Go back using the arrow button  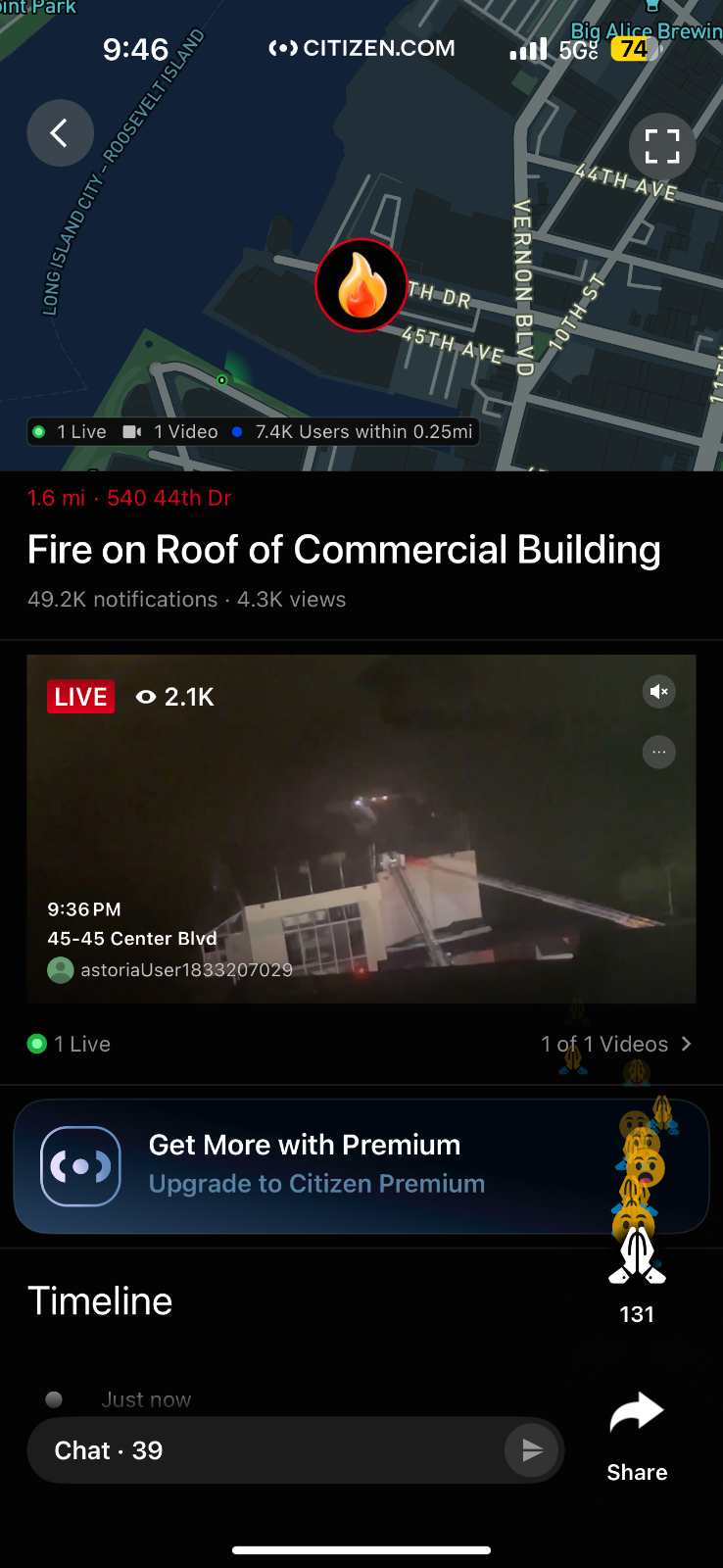point(60,132)
